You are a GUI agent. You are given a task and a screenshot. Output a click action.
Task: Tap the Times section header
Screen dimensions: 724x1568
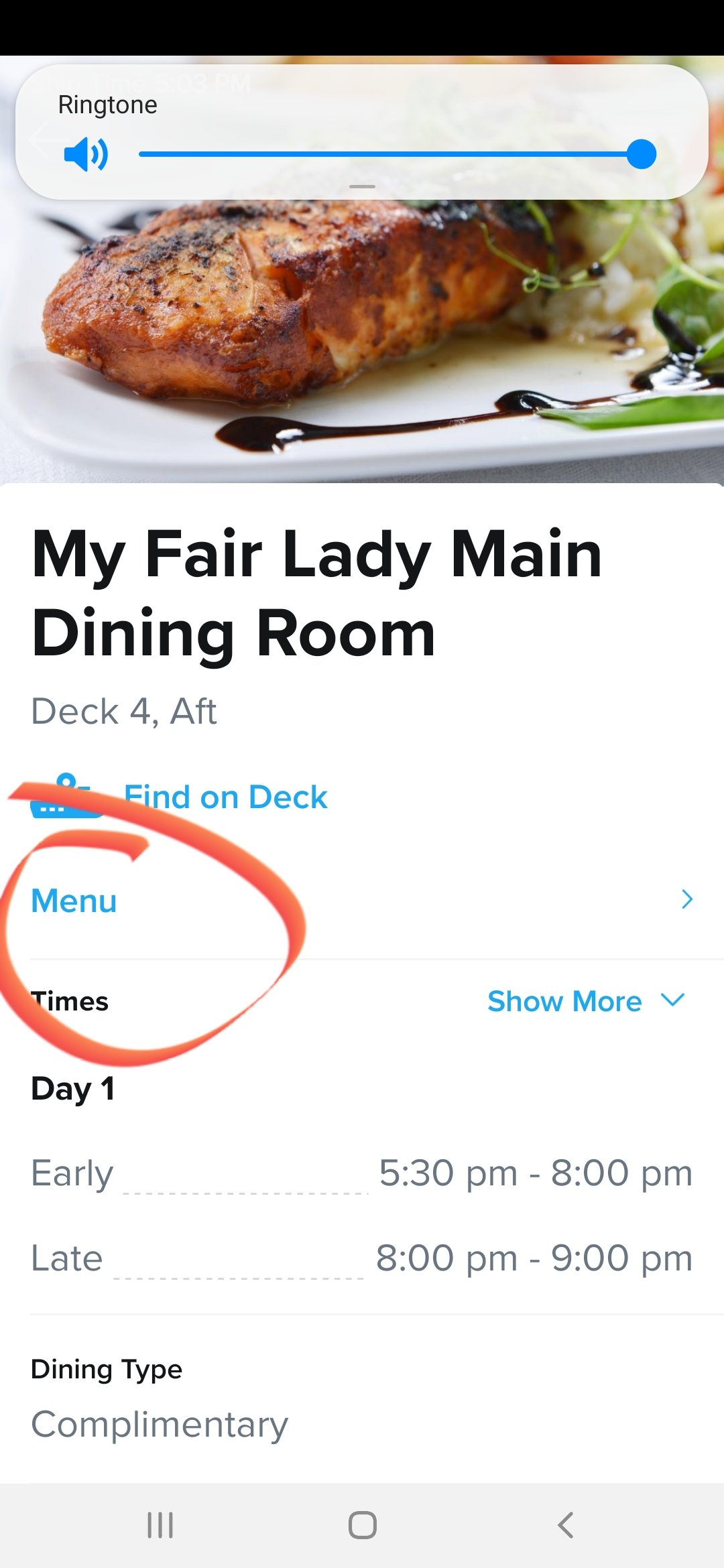pos(69,1000)
